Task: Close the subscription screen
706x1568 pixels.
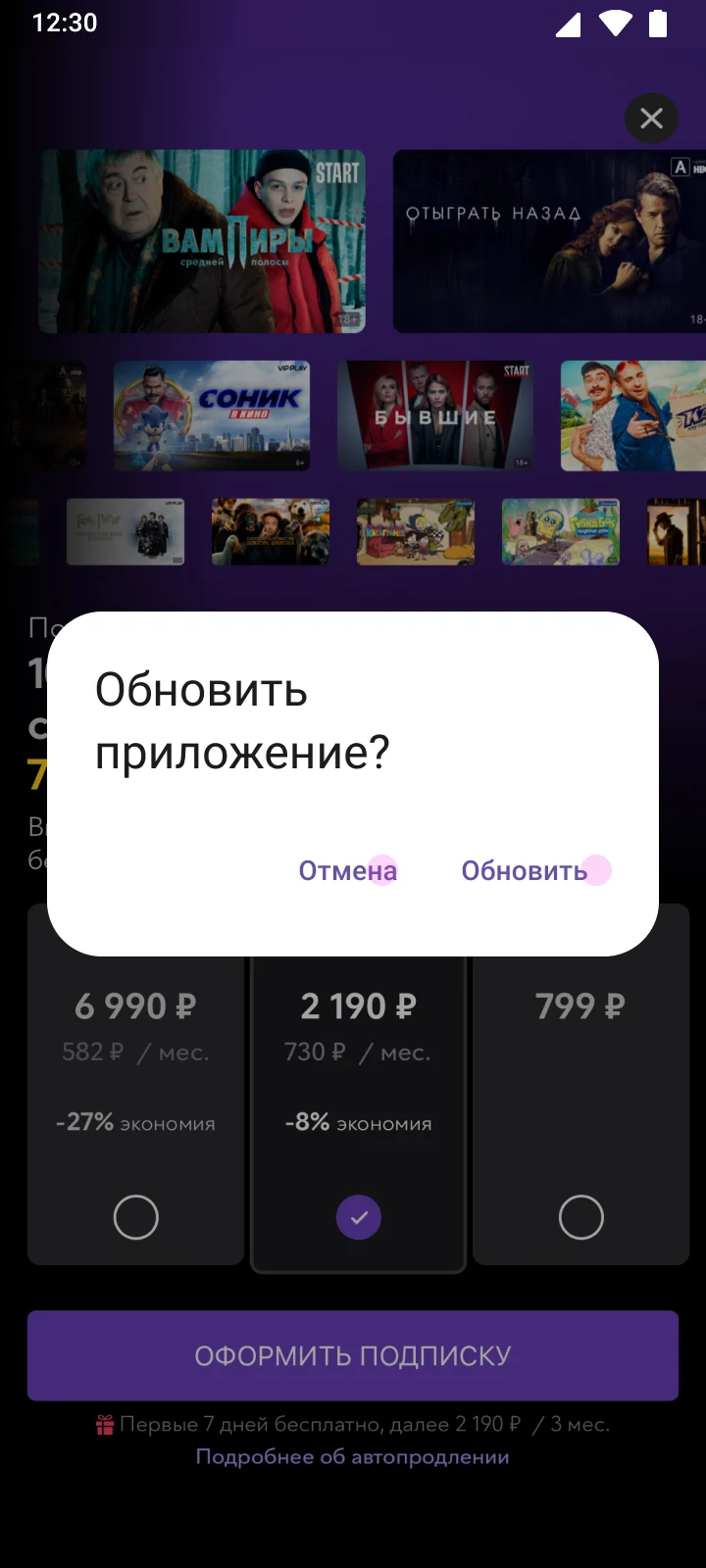Action: pyautogui.click(x=651, y=119)
